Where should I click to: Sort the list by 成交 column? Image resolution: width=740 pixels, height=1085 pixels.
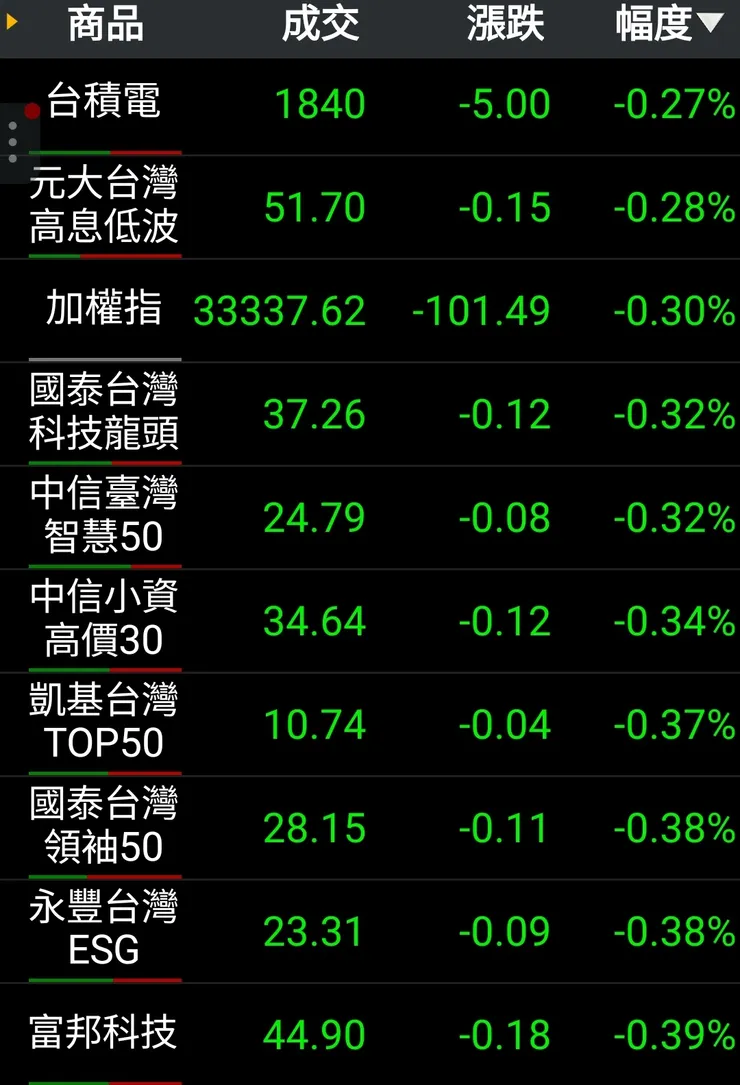click(x=320, y=25)
